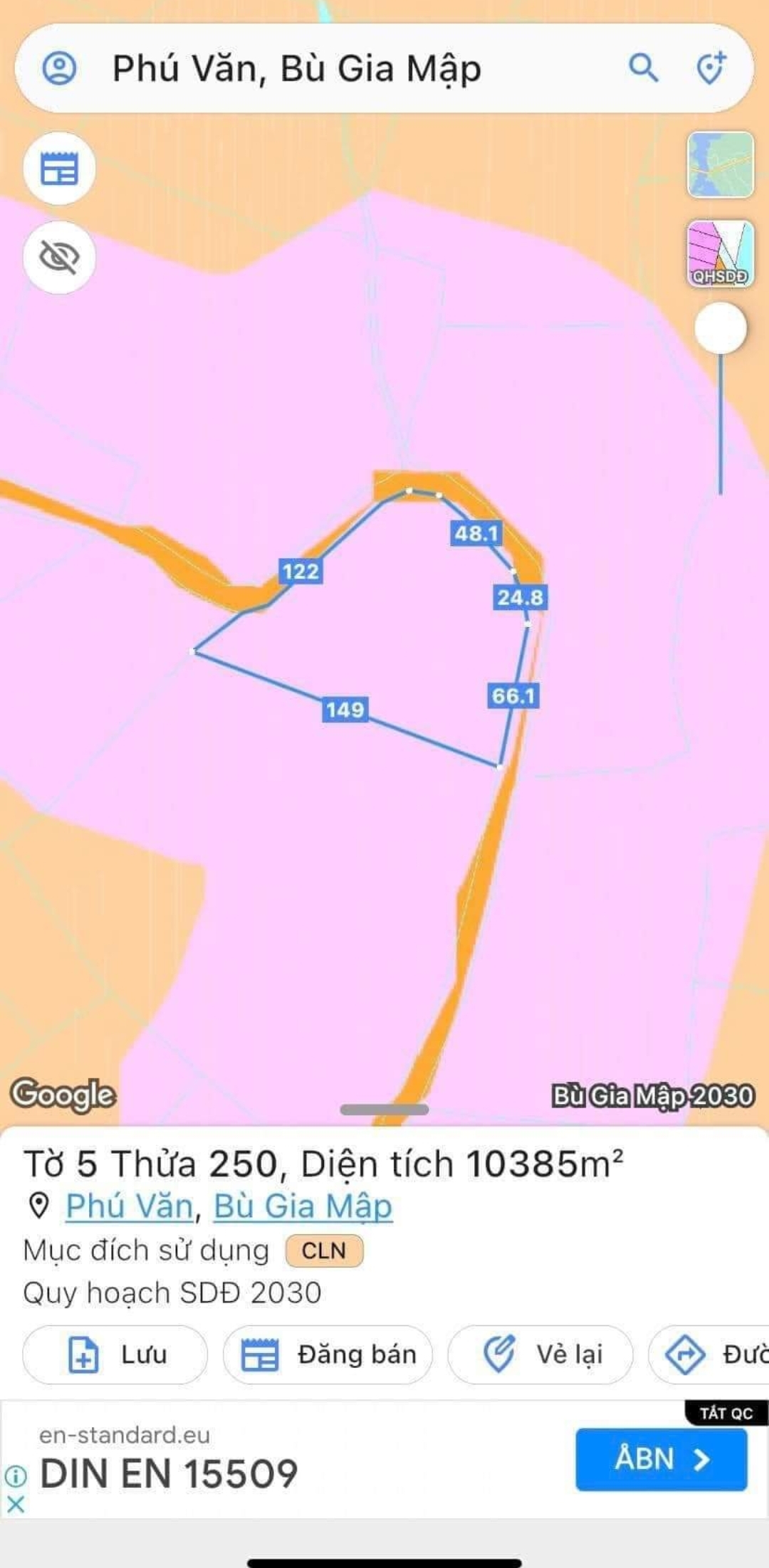
Task: Toggle the layer visibility eye button
Action: click(x=60, y=257)
